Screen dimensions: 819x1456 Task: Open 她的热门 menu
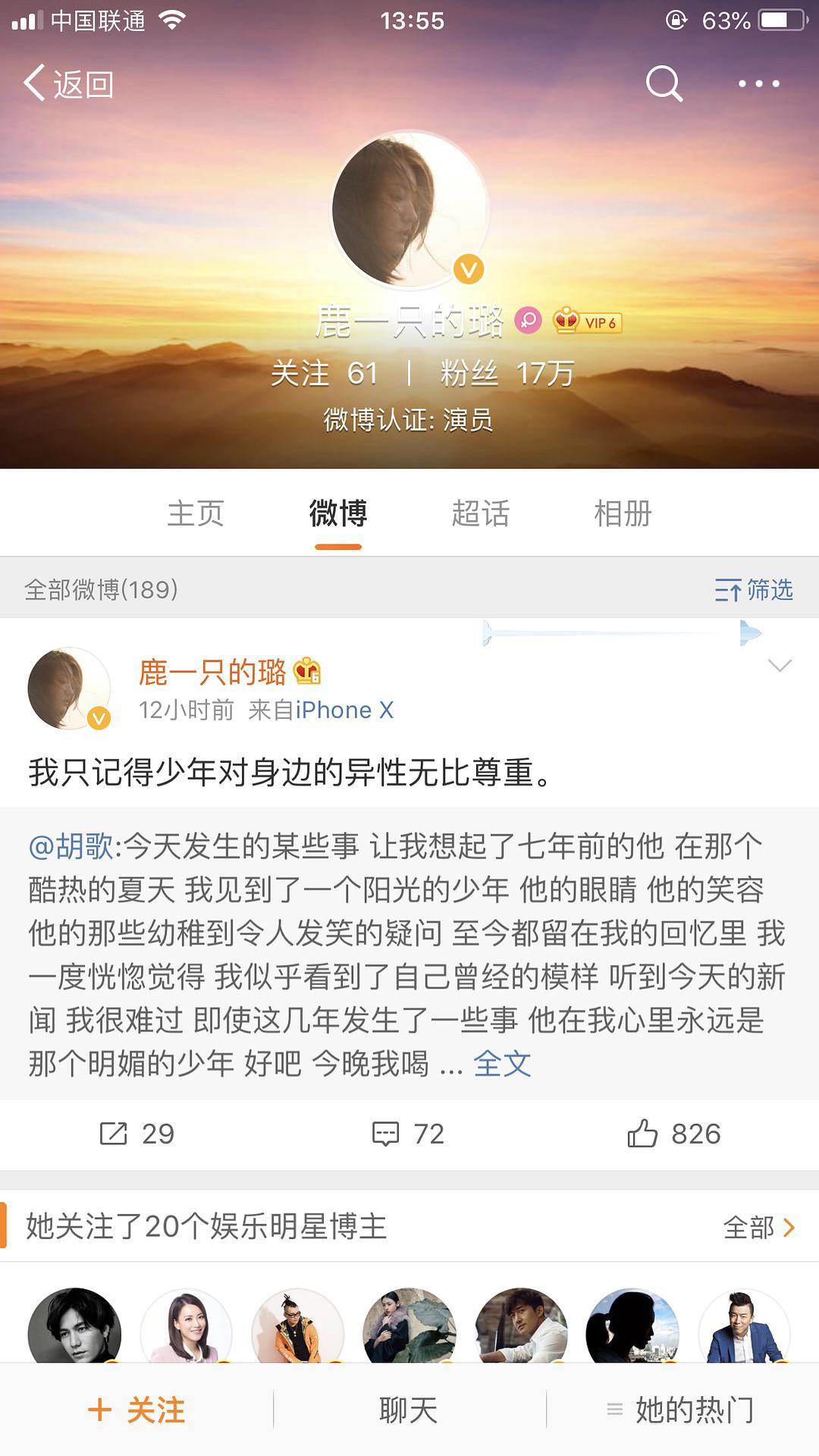[681, 1410]
